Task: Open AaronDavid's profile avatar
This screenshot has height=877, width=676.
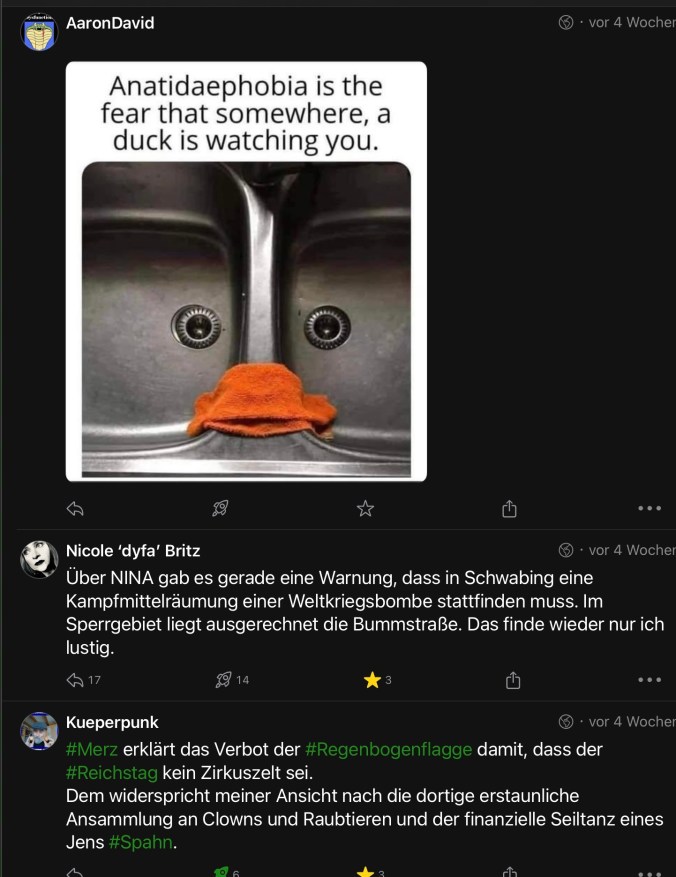Action: click(39, 33)
